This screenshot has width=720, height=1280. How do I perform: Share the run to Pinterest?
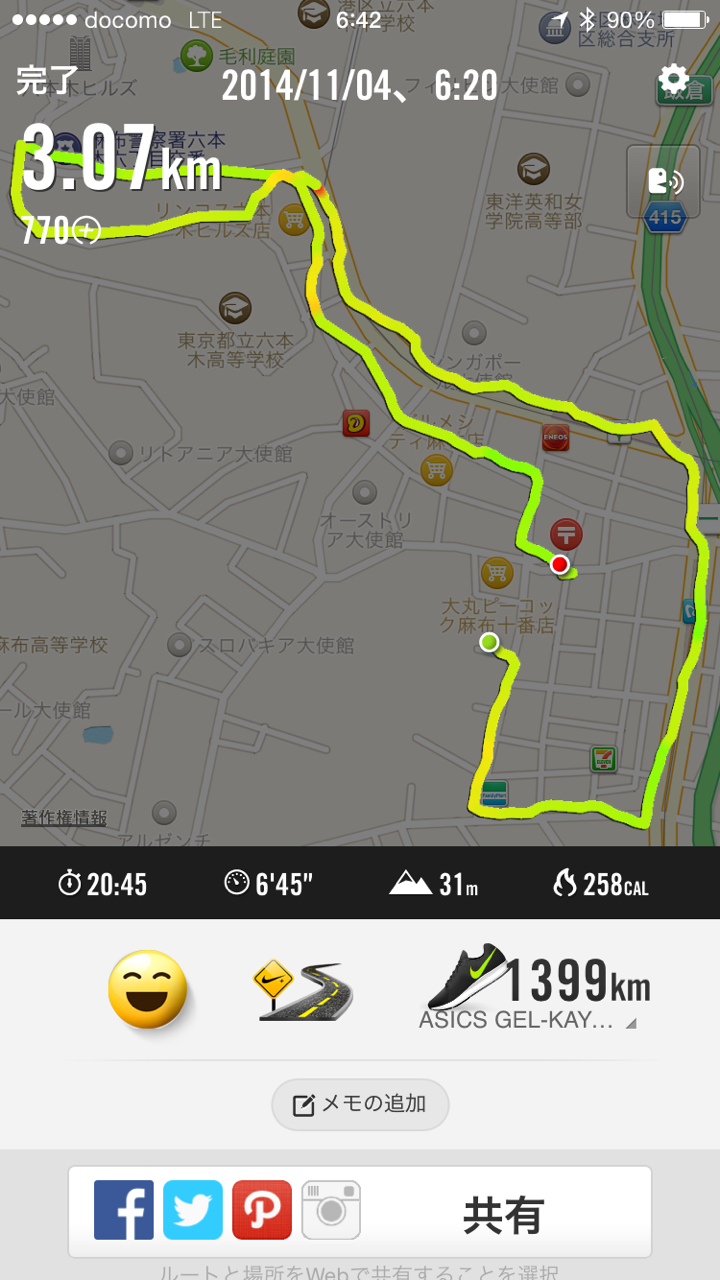click(x=262, y=1210)
